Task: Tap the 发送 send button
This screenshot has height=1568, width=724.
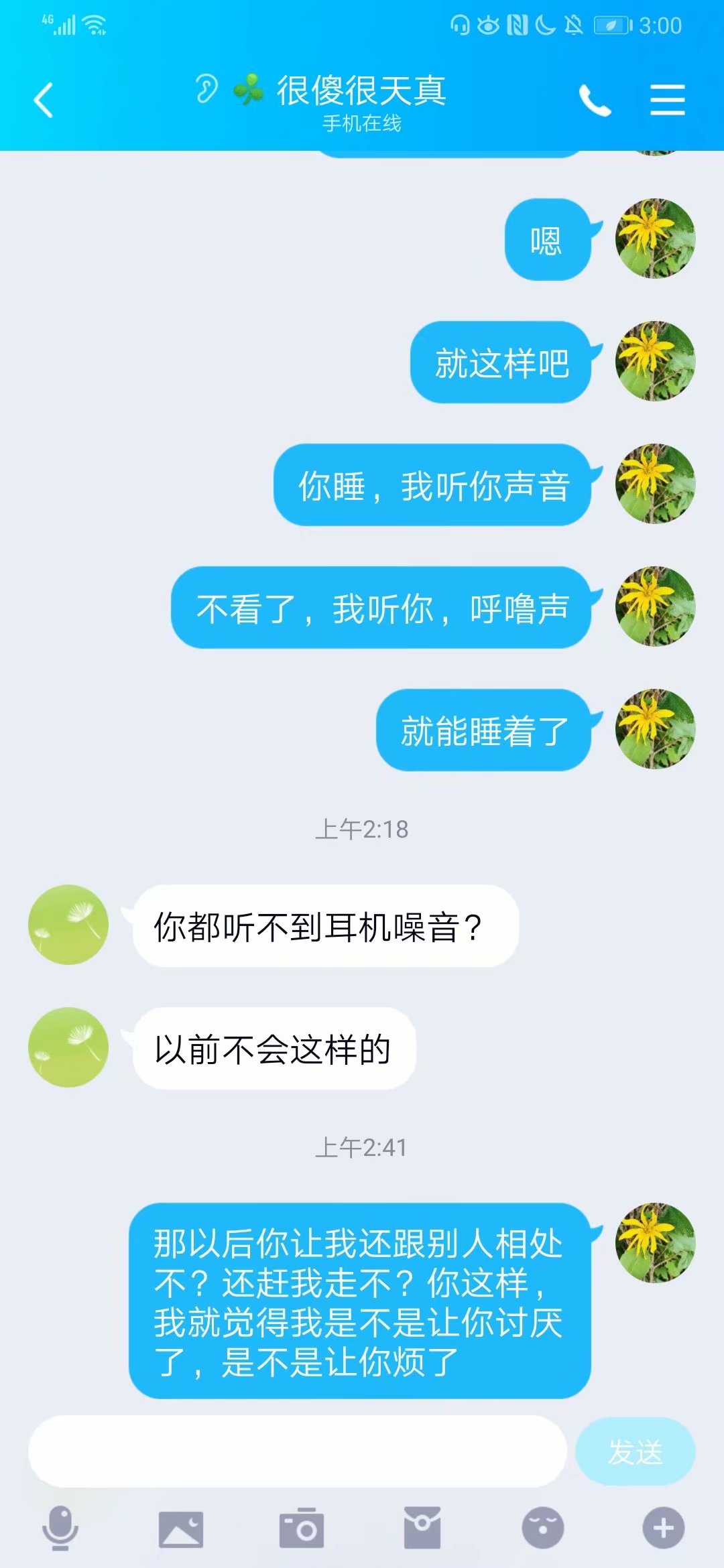Action: [x=635, y=1451]
